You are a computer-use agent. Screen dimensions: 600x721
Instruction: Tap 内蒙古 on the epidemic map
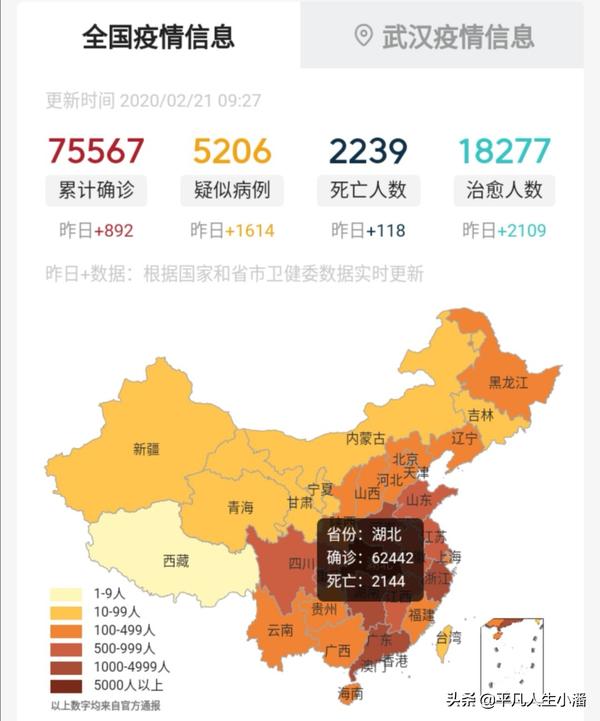(x=365, y=438)
